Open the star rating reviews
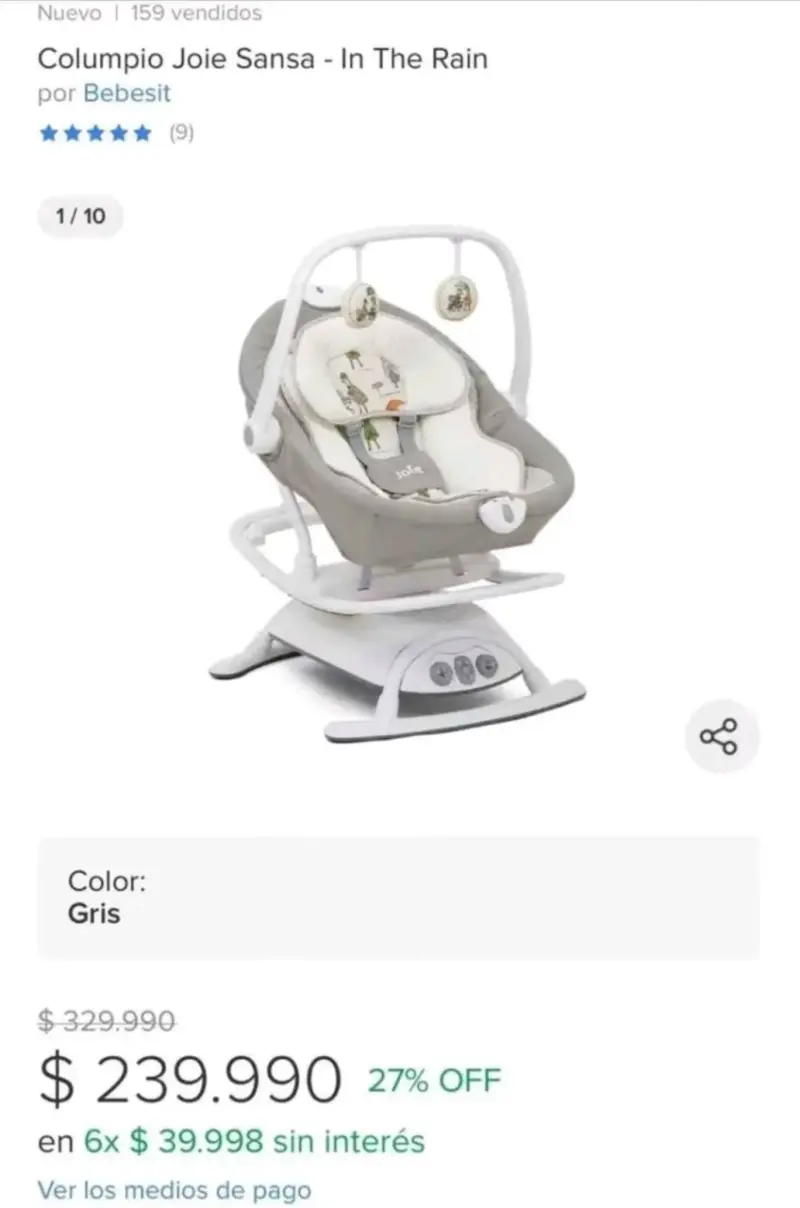The height and width of the screenshot is (1208, 800). (115, 133)
